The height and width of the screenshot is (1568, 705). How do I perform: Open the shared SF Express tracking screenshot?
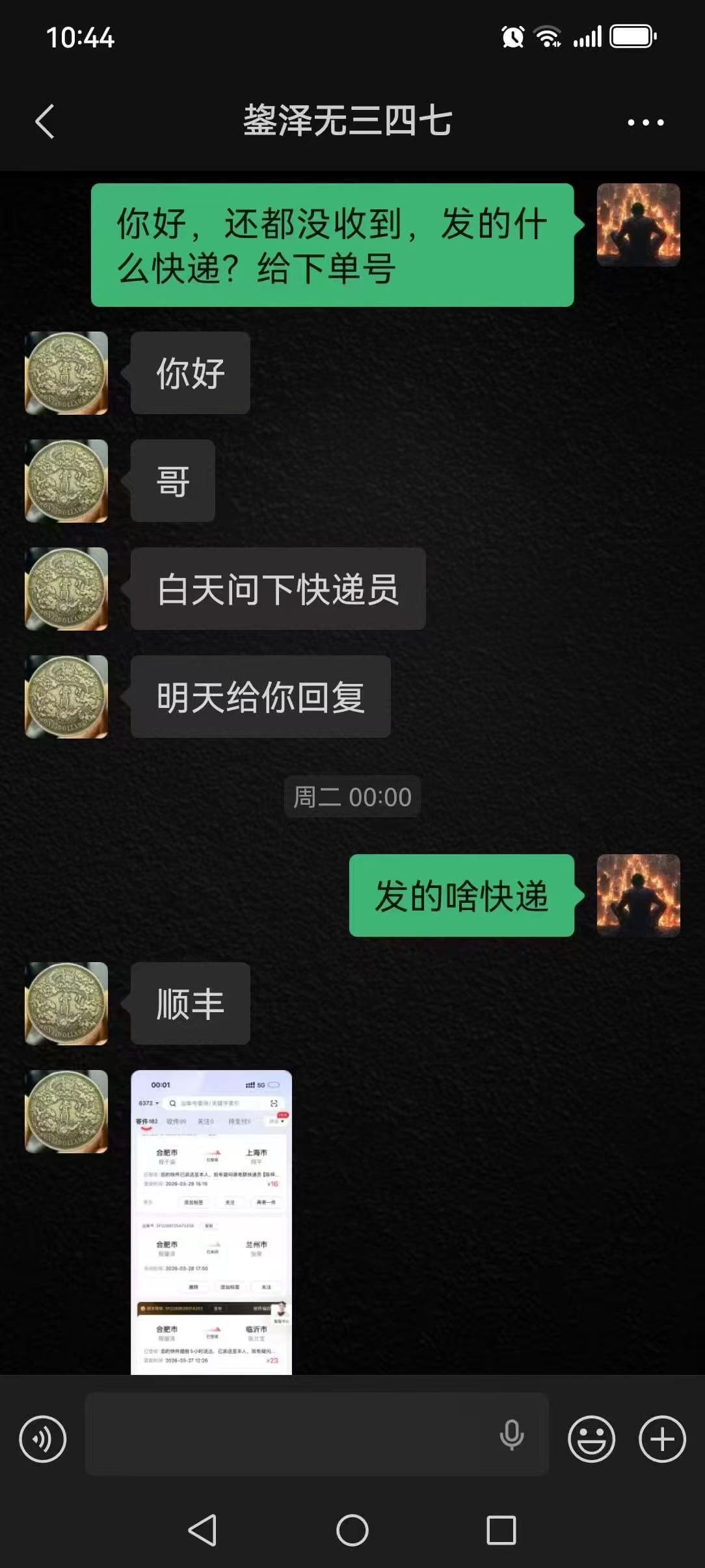click(211, 1222)
